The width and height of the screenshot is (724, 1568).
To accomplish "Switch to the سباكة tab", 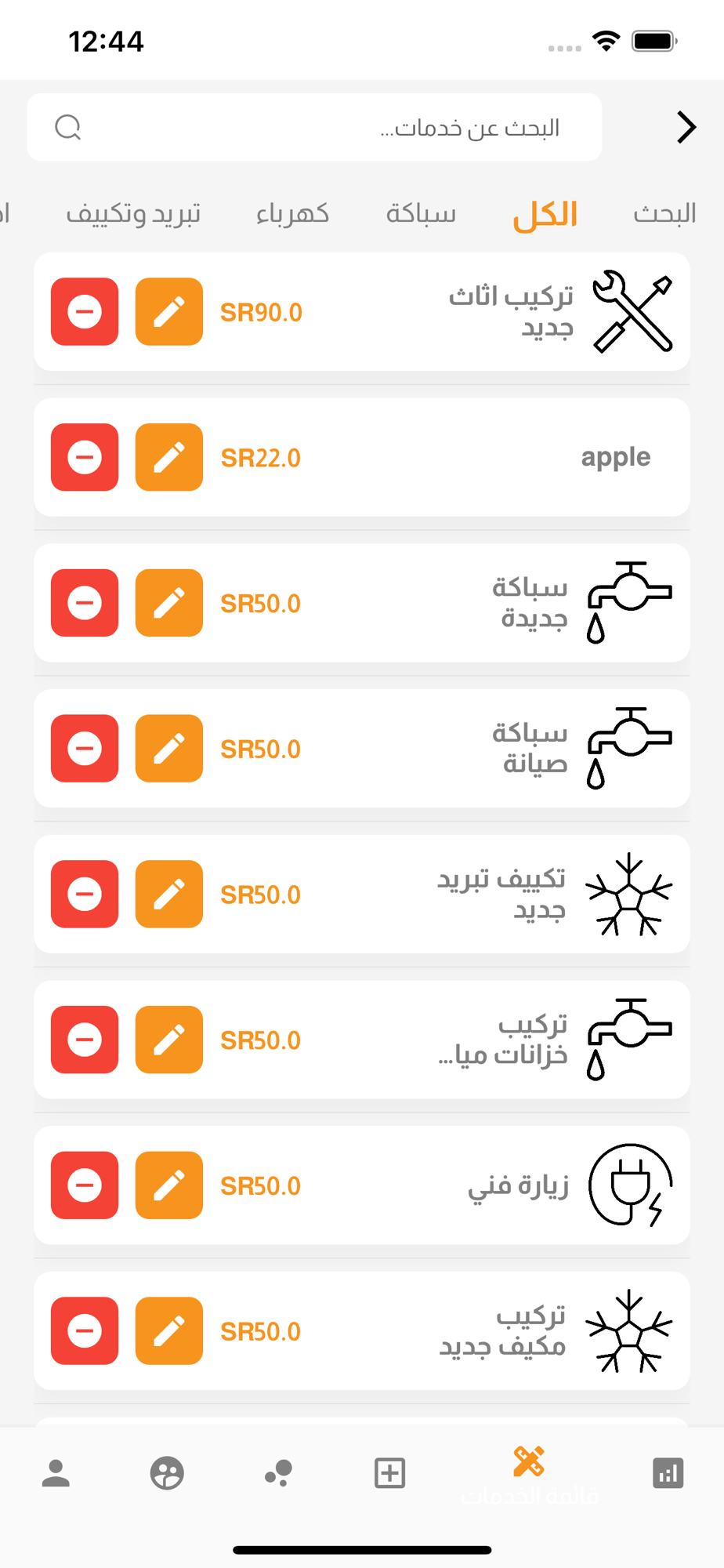I will point(421,213).
